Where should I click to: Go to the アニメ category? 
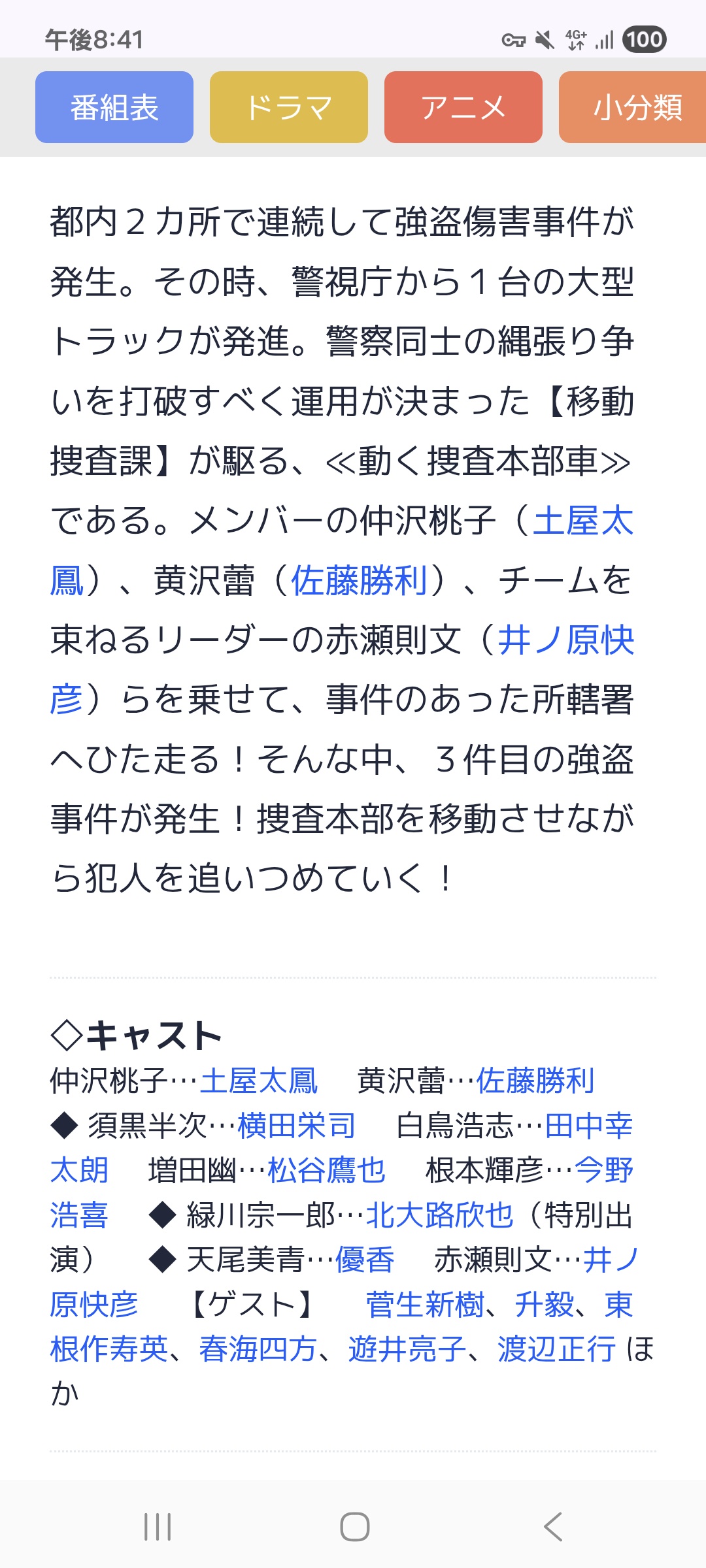(463, 107)
